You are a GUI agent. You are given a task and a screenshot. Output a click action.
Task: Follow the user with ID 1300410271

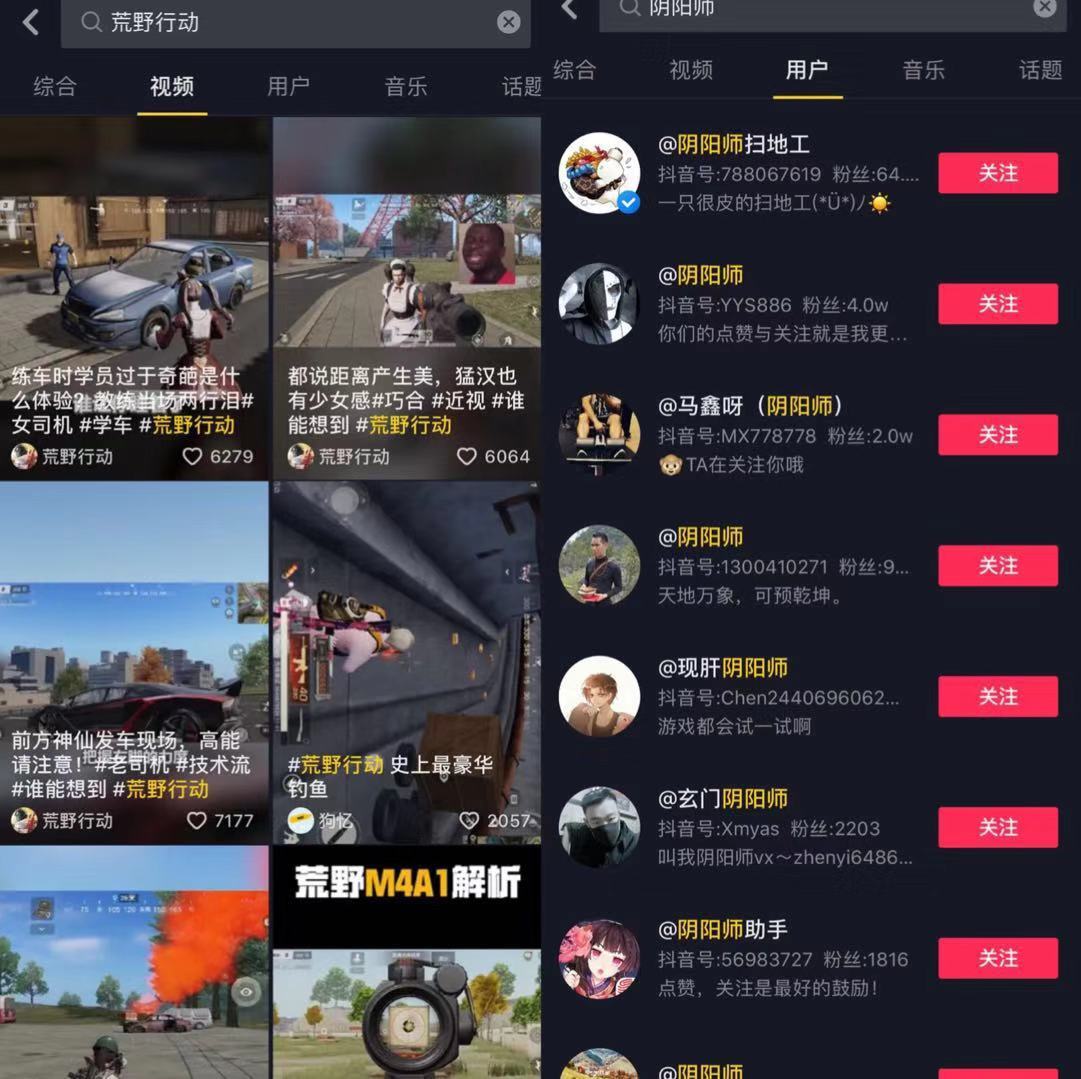(997, 566)
